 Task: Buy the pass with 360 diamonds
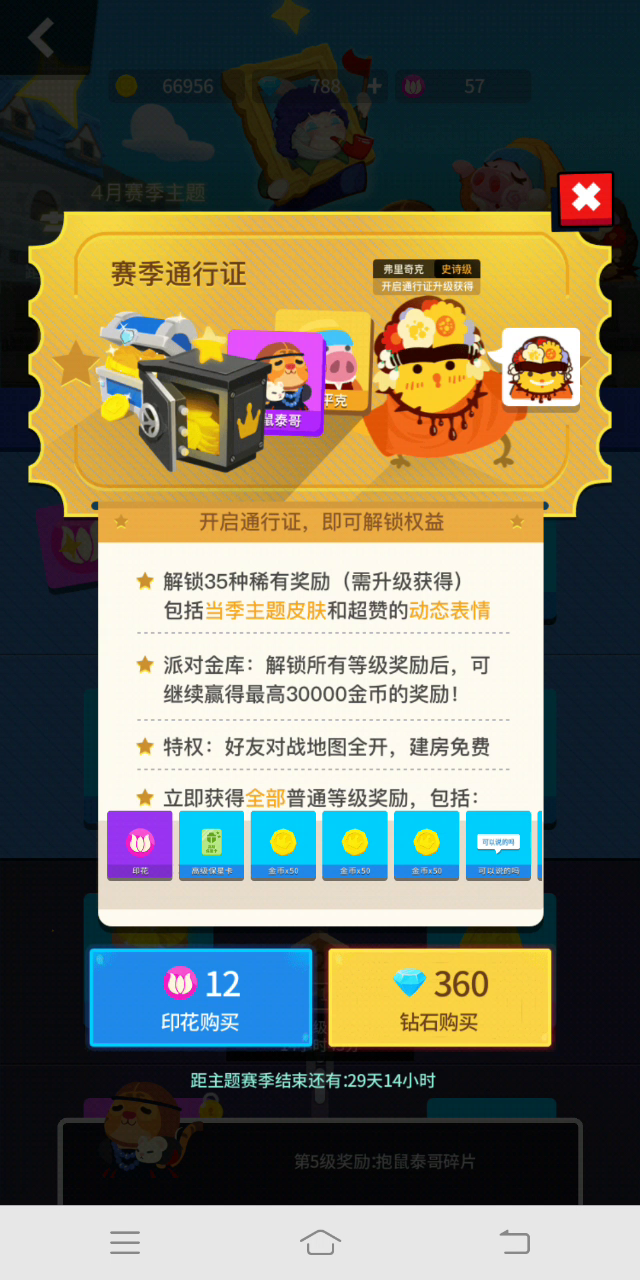click(x=440, y=997)
